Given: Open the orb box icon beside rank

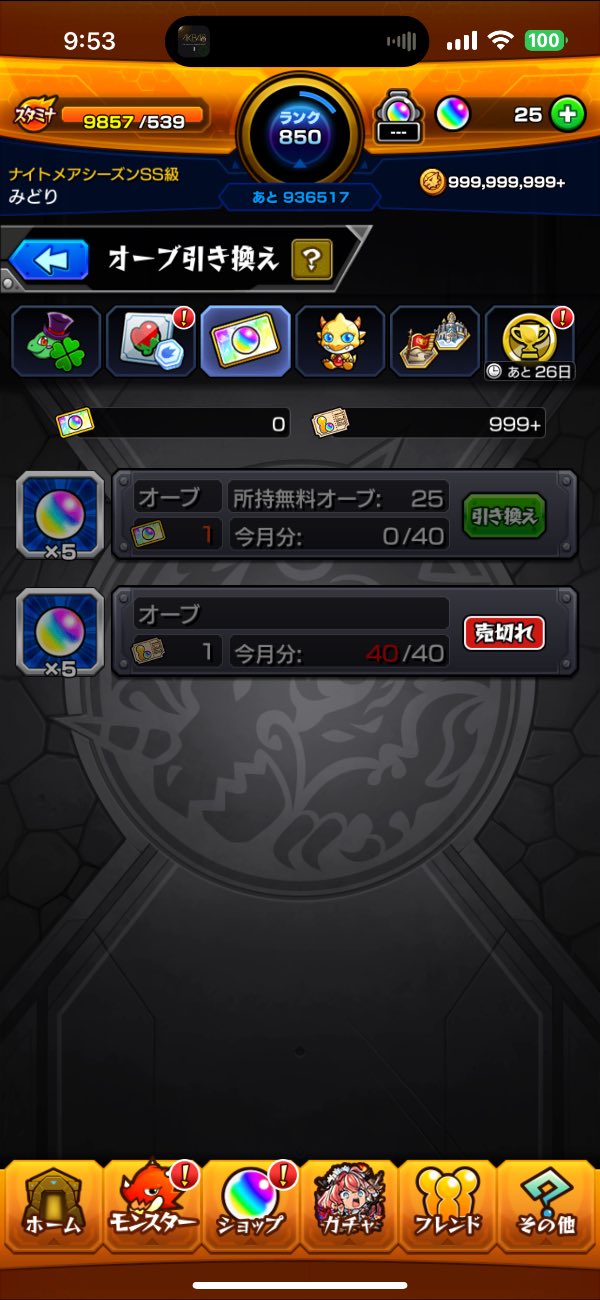Looking at the screenshot, I should click(x=397, y=117).
